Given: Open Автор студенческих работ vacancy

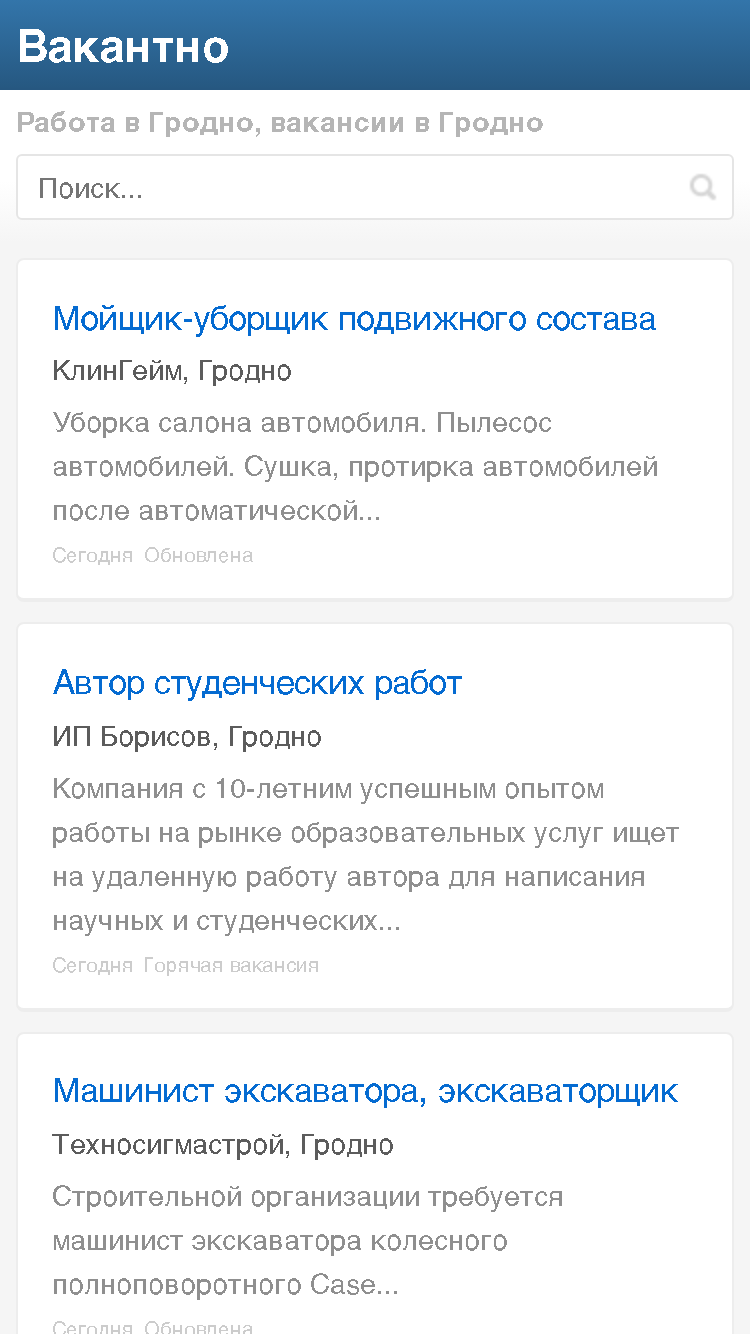Looking at the screenshot, I should [x=257, y=683].
